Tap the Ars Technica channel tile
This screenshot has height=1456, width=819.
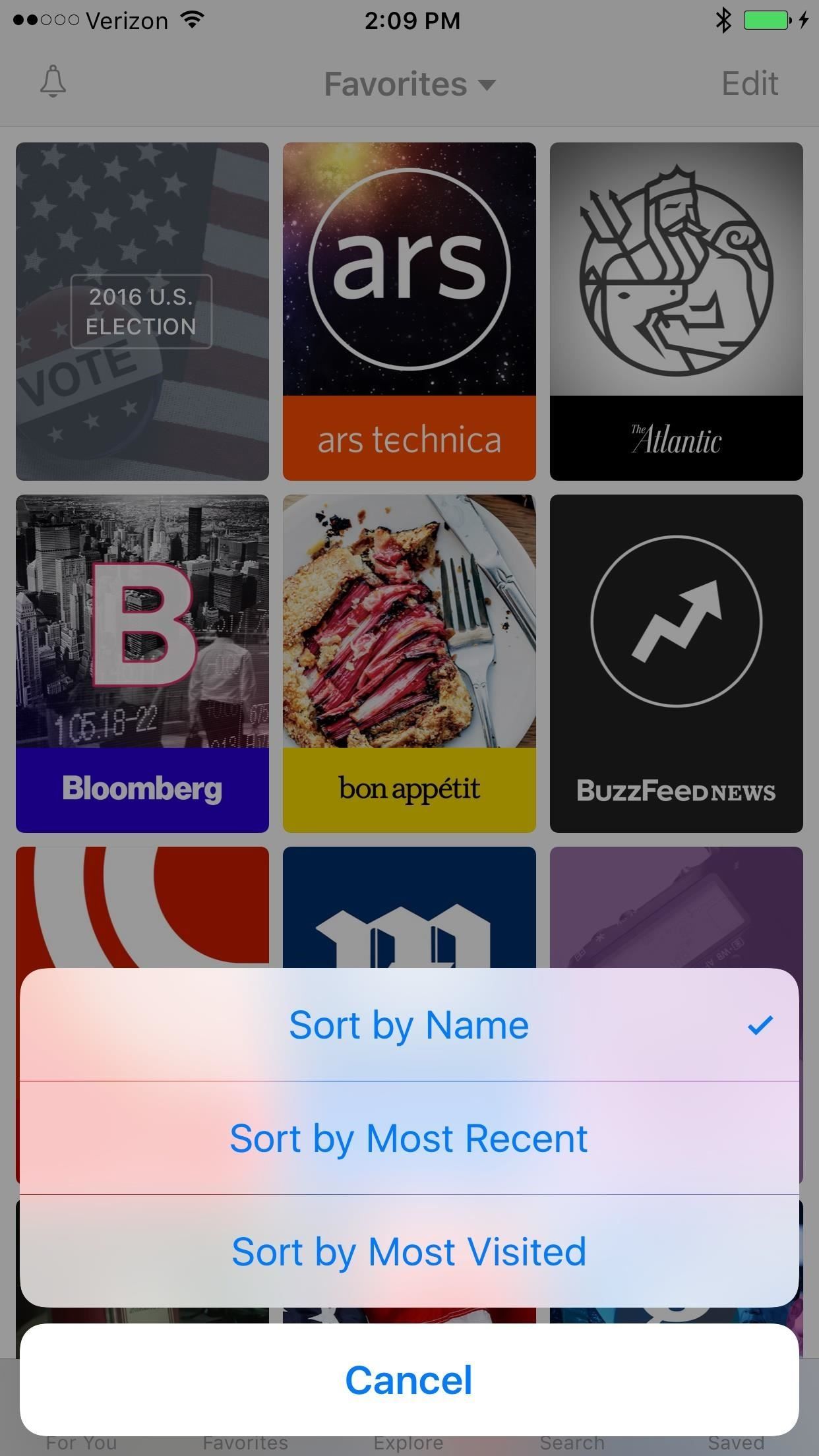pyautogui.click(x=409, y=310)
